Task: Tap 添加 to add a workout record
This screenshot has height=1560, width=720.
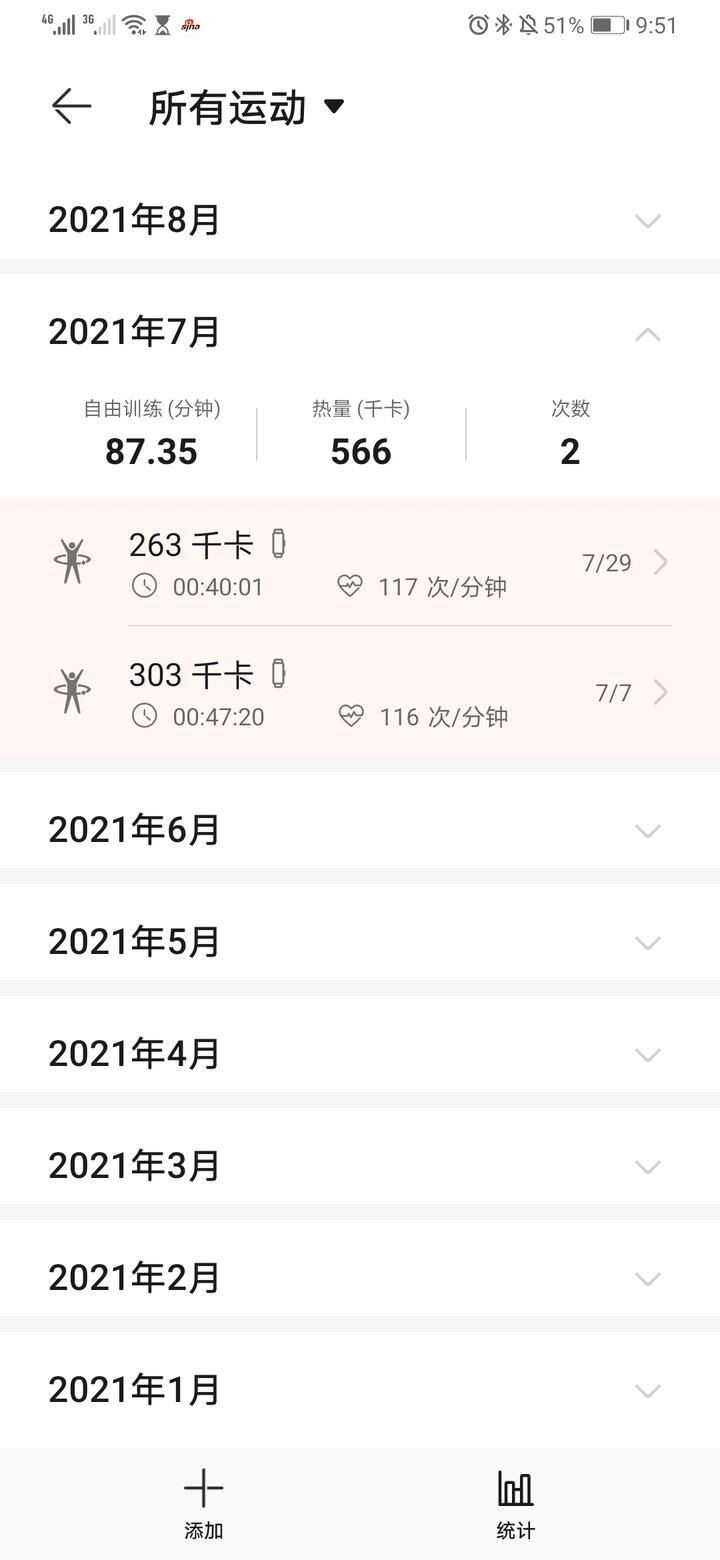Action: point(203,1504)
